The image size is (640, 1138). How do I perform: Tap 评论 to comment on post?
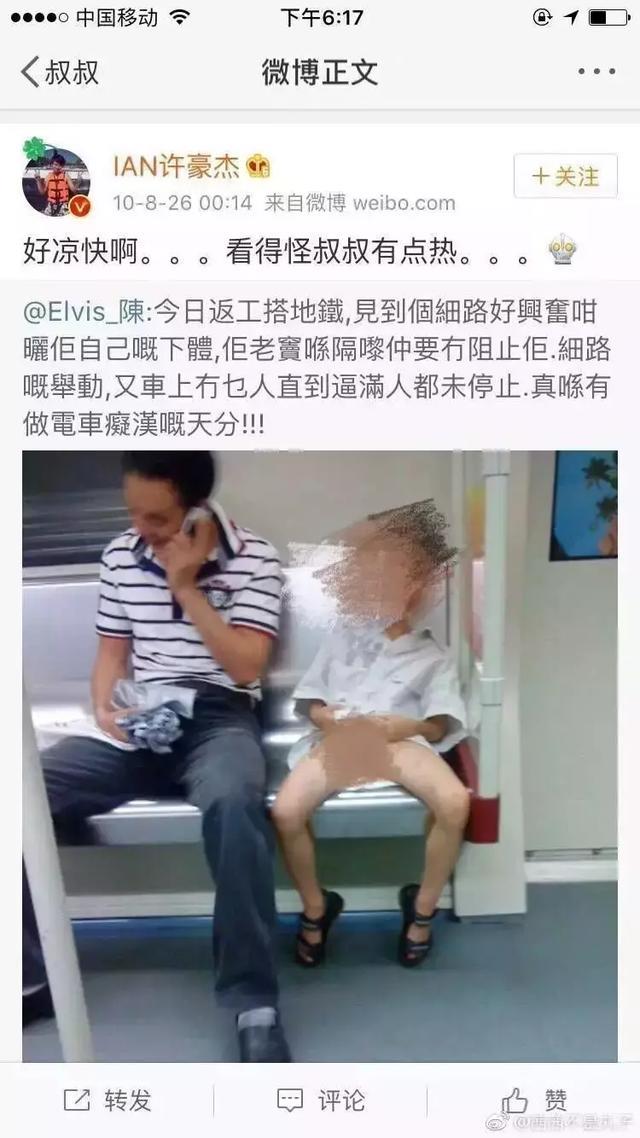point(320,1100)
